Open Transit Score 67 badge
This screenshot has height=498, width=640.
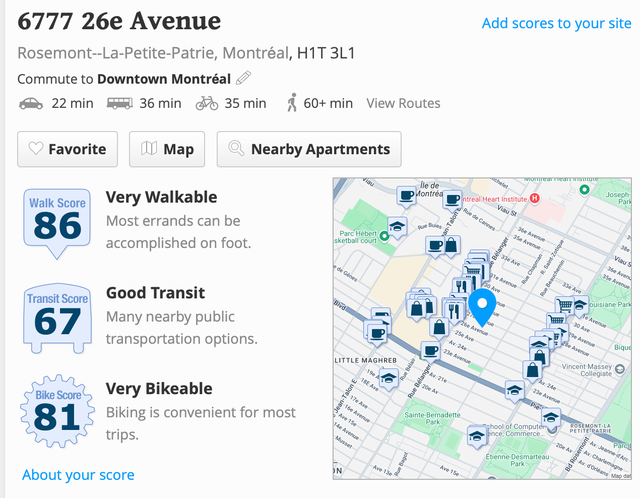57,317
